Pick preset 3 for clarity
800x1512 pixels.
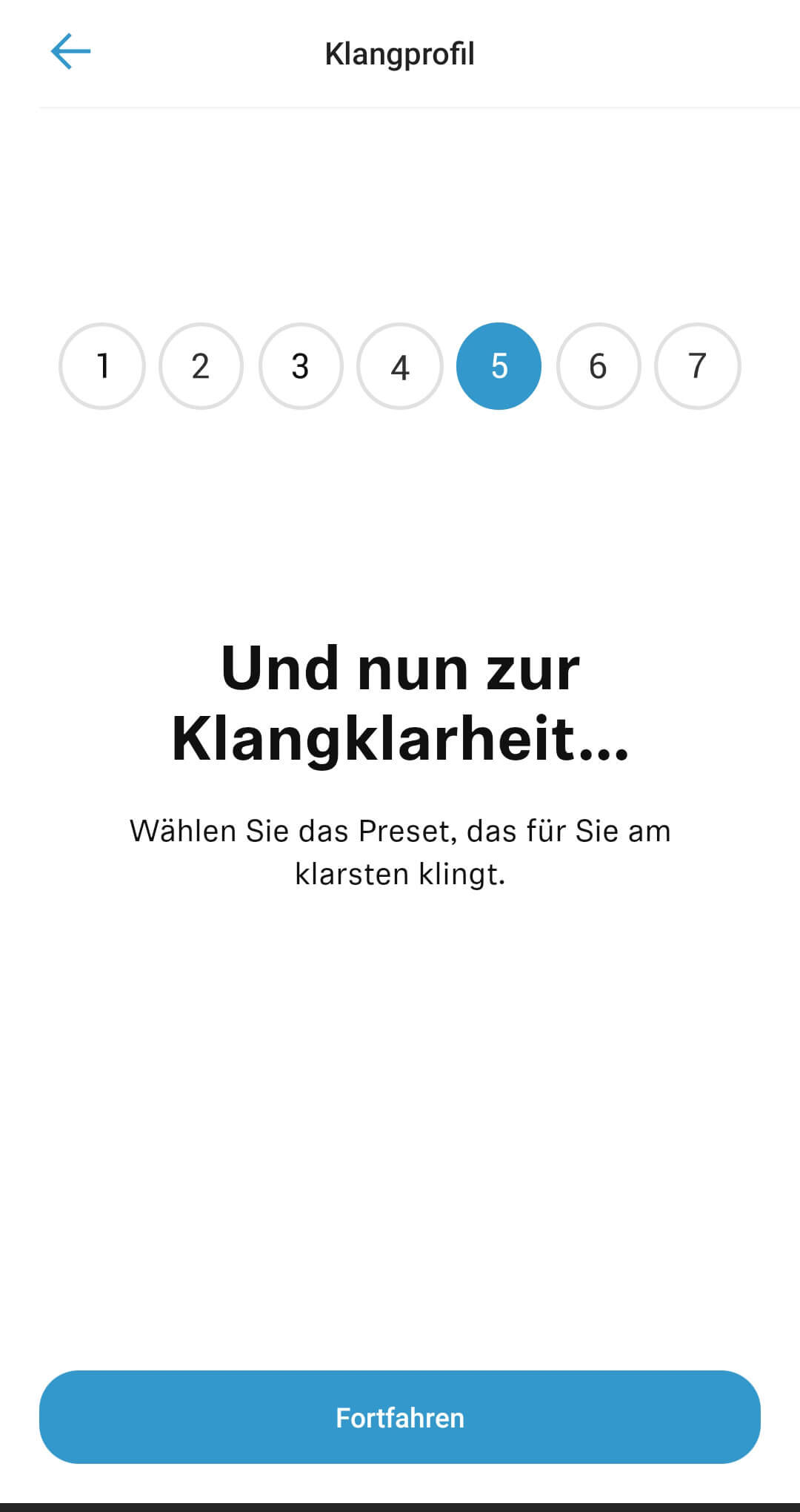coord(301,366)
